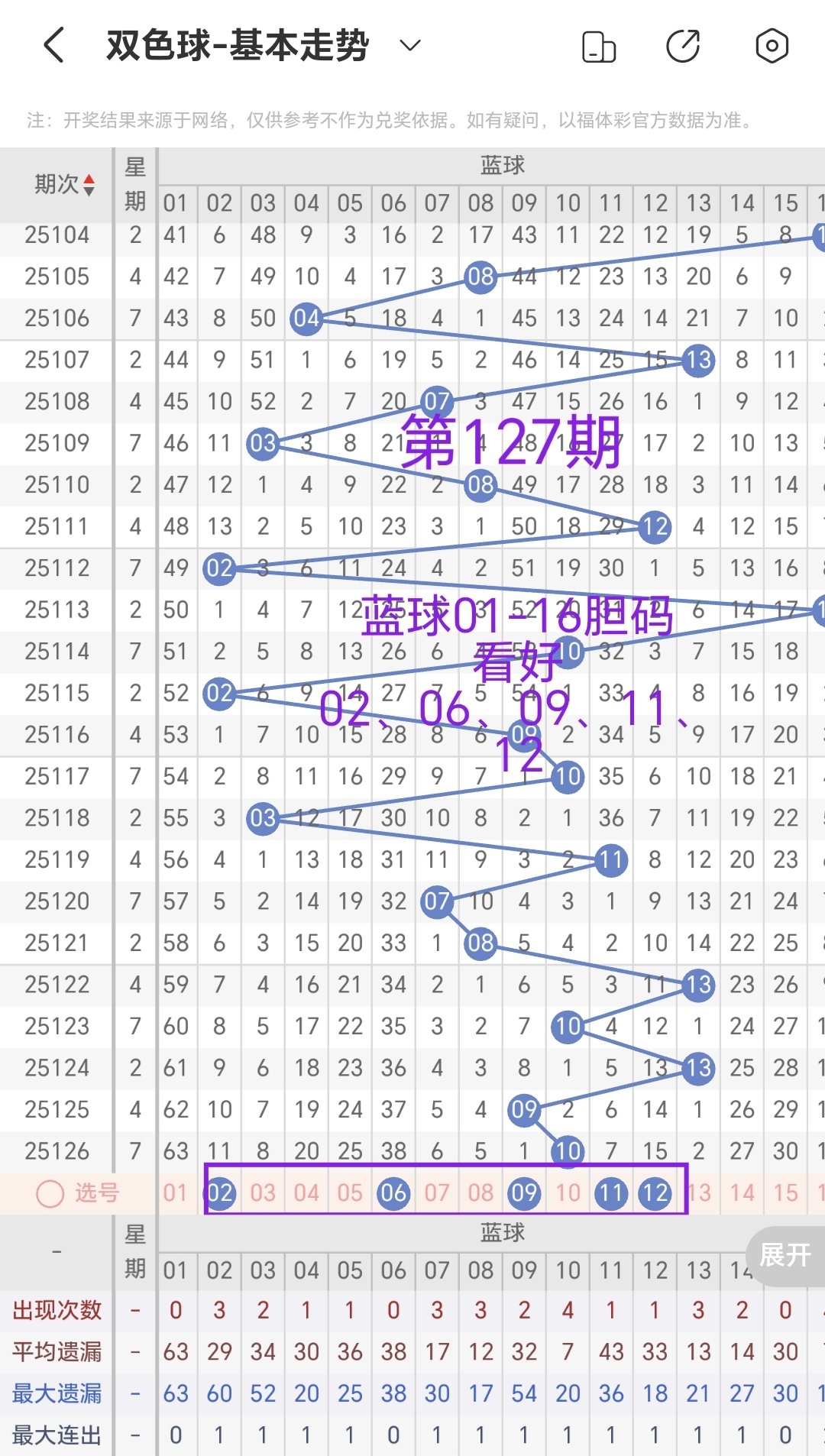This screenshot has height=1456, width=825.
Task: Tap the 最大遗漏 row label
Action: pyautogui.click(x=55, y=1393)
